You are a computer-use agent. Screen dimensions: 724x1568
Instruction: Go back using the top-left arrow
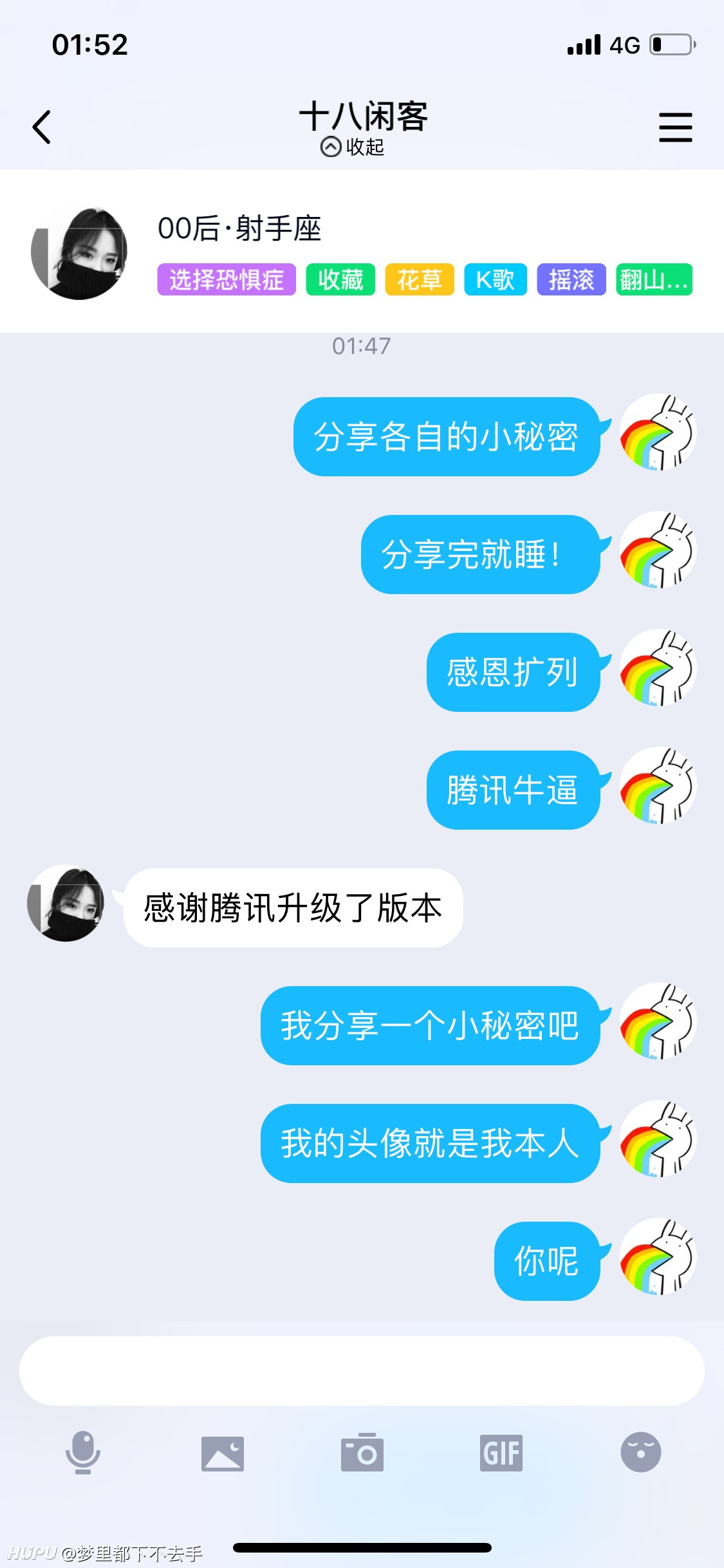pos(42,127)
